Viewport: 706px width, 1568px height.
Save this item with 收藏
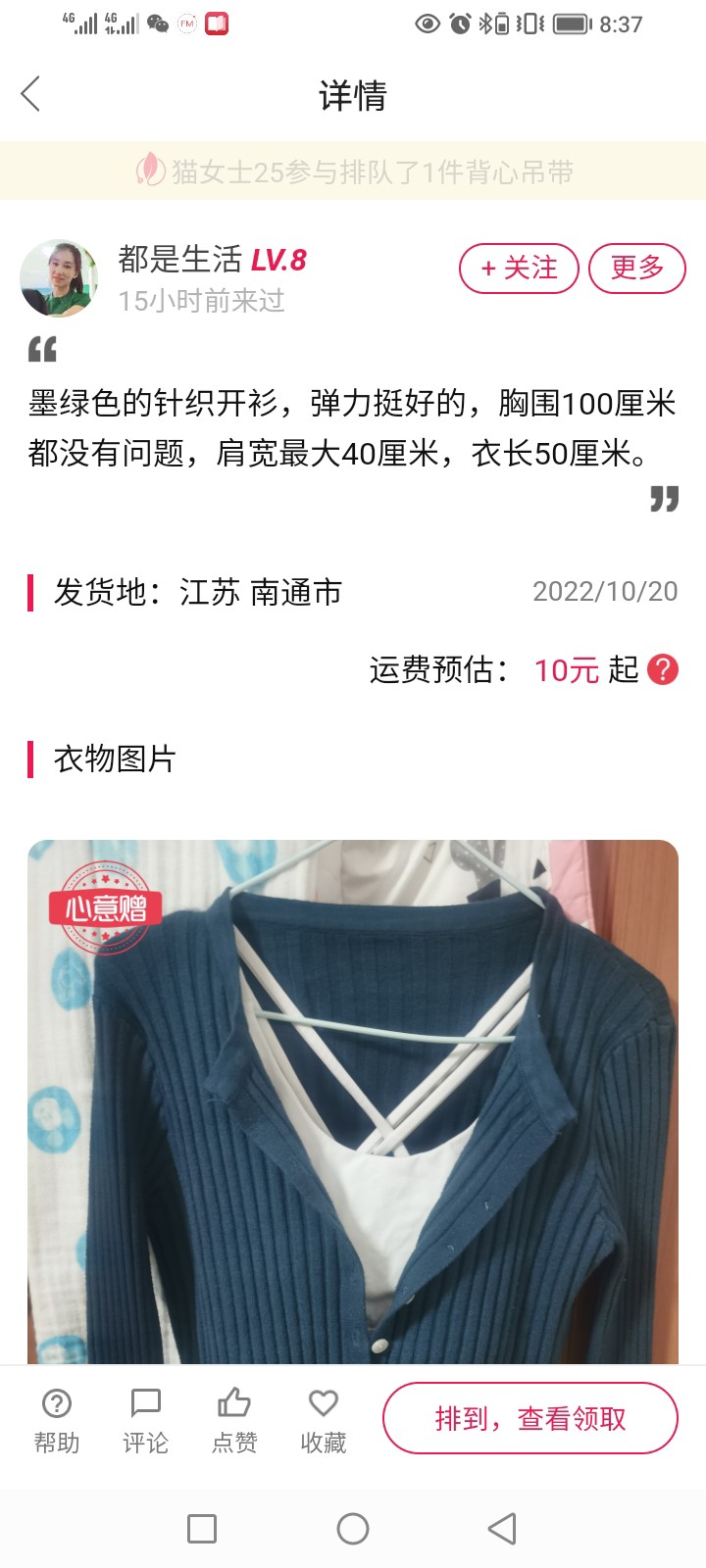pos(324,1419)
